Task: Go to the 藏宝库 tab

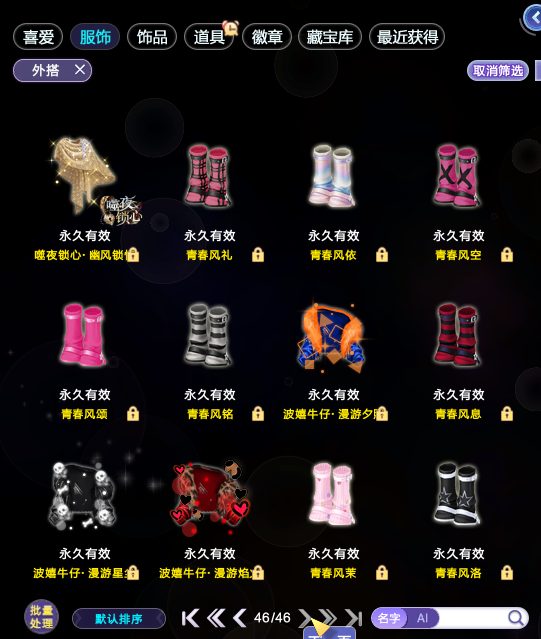Action: [330, 37]
